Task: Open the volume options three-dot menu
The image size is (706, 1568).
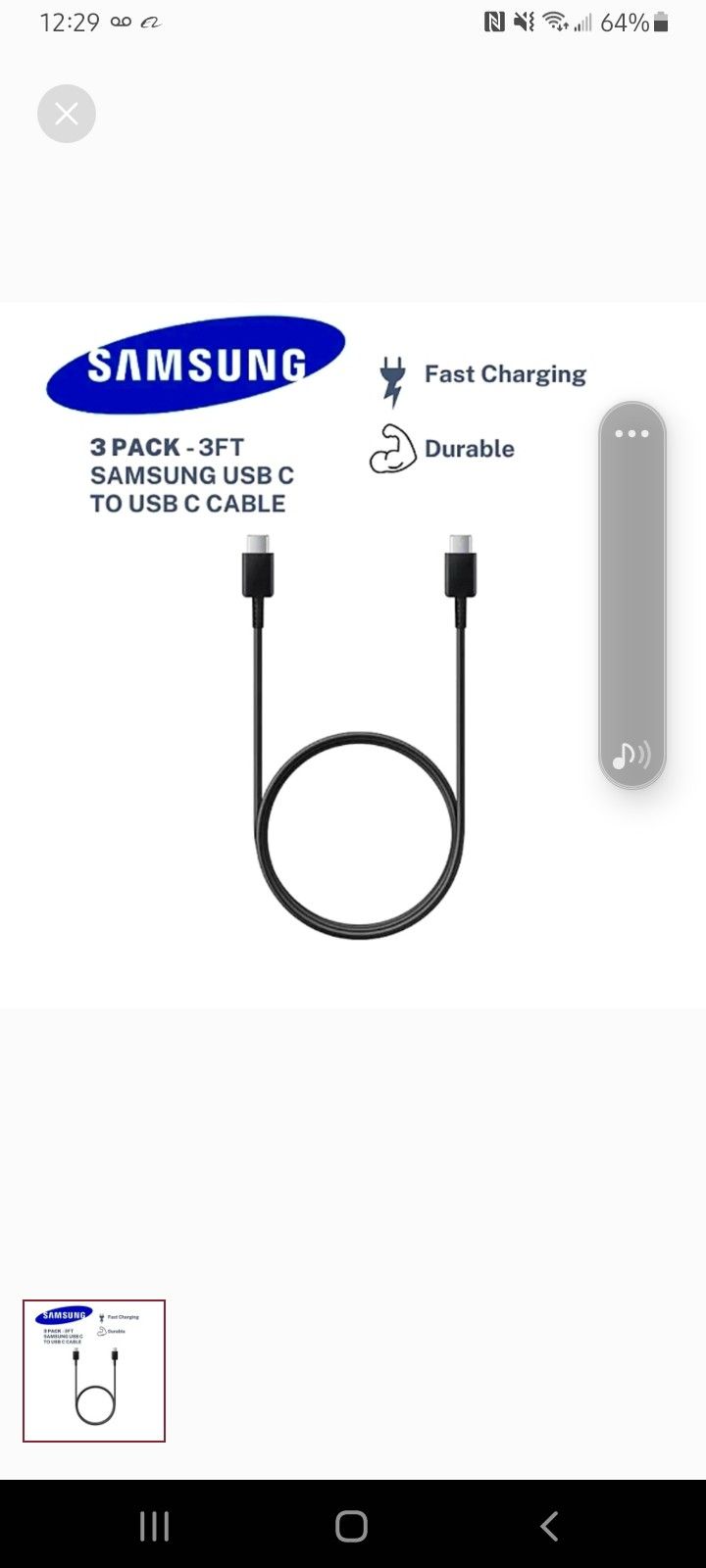Action: click(x=631, y=433)
